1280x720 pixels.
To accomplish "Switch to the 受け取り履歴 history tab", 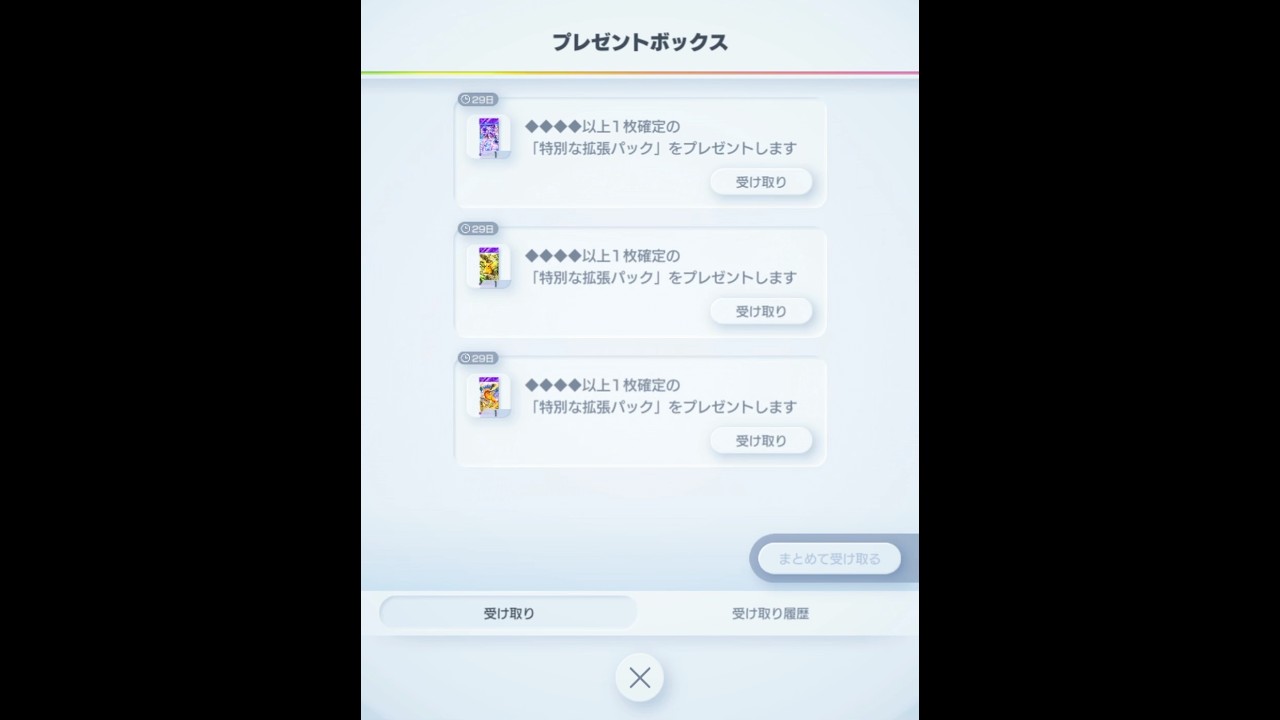I will click(770, 613).
